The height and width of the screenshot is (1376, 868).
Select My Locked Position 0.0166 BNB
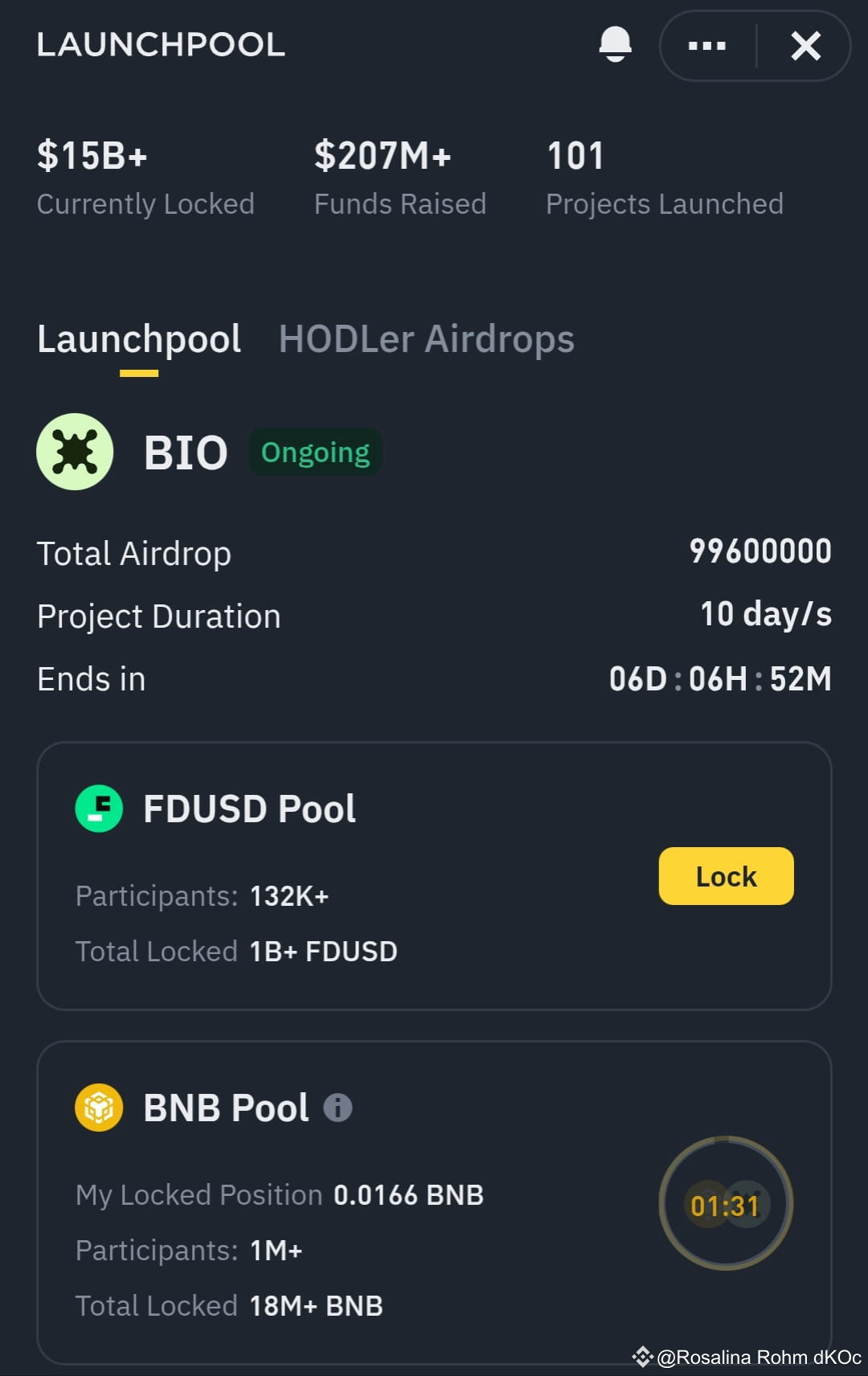point(277,1195)
